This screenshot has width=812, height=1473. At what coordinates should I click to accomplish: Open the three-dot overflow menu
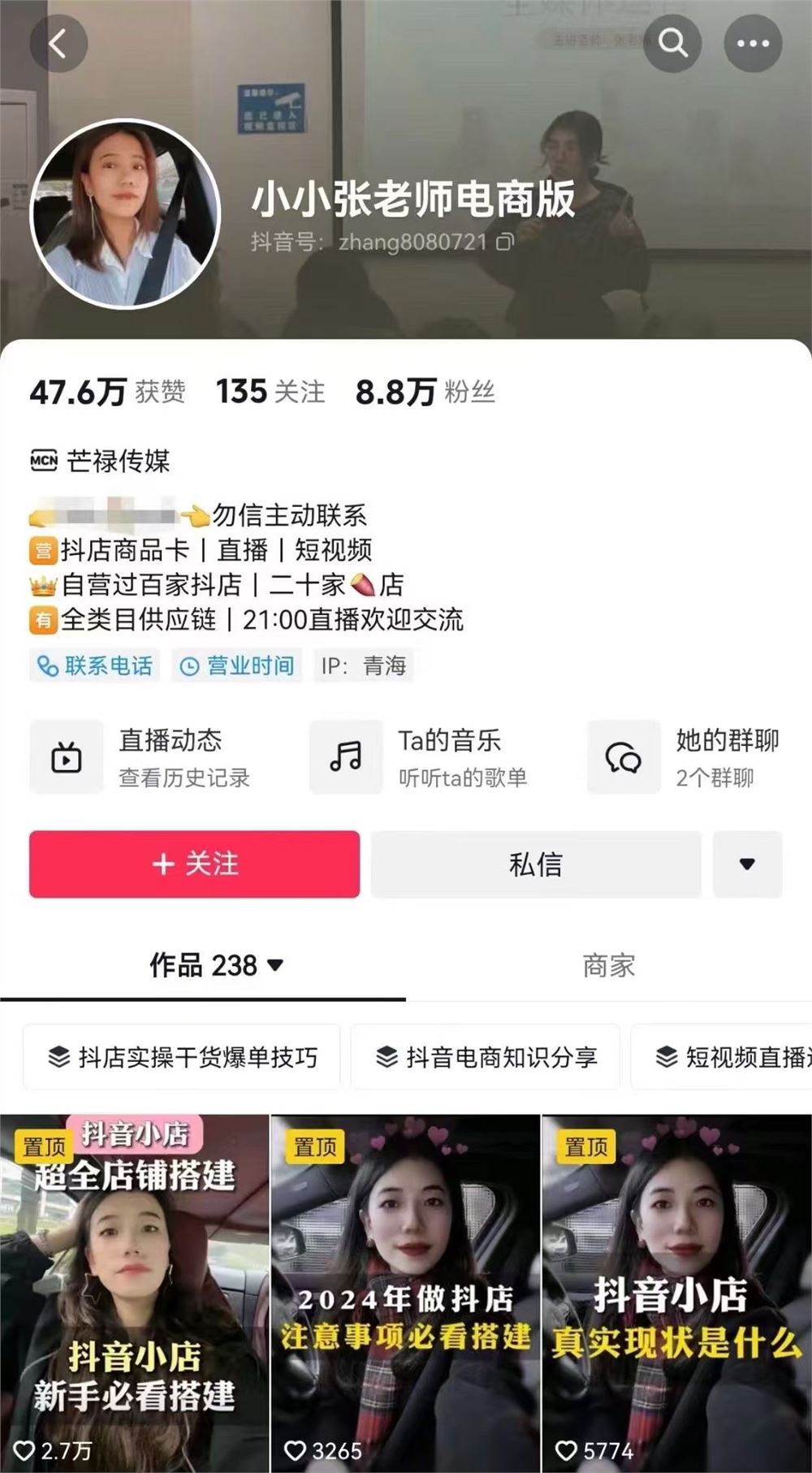click(753, 43)
